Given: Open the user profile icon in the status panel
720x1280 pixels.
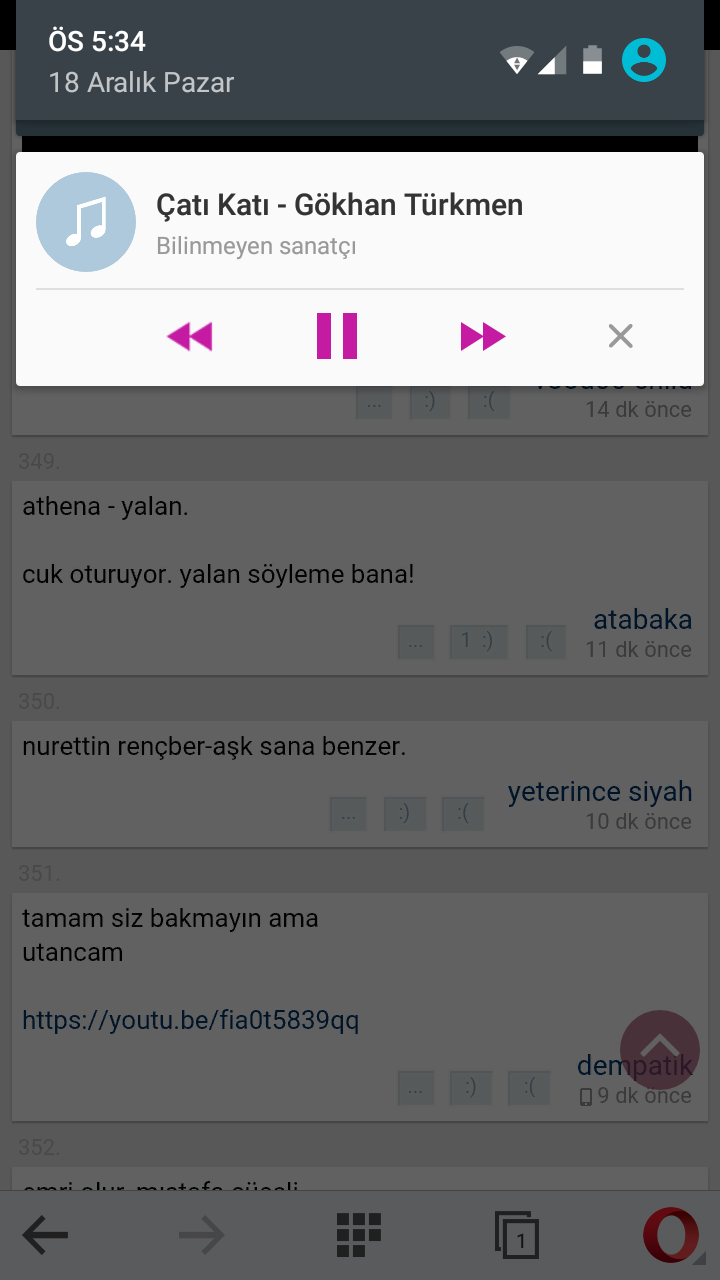Looking at the screenshot, I should pos(644,60).
